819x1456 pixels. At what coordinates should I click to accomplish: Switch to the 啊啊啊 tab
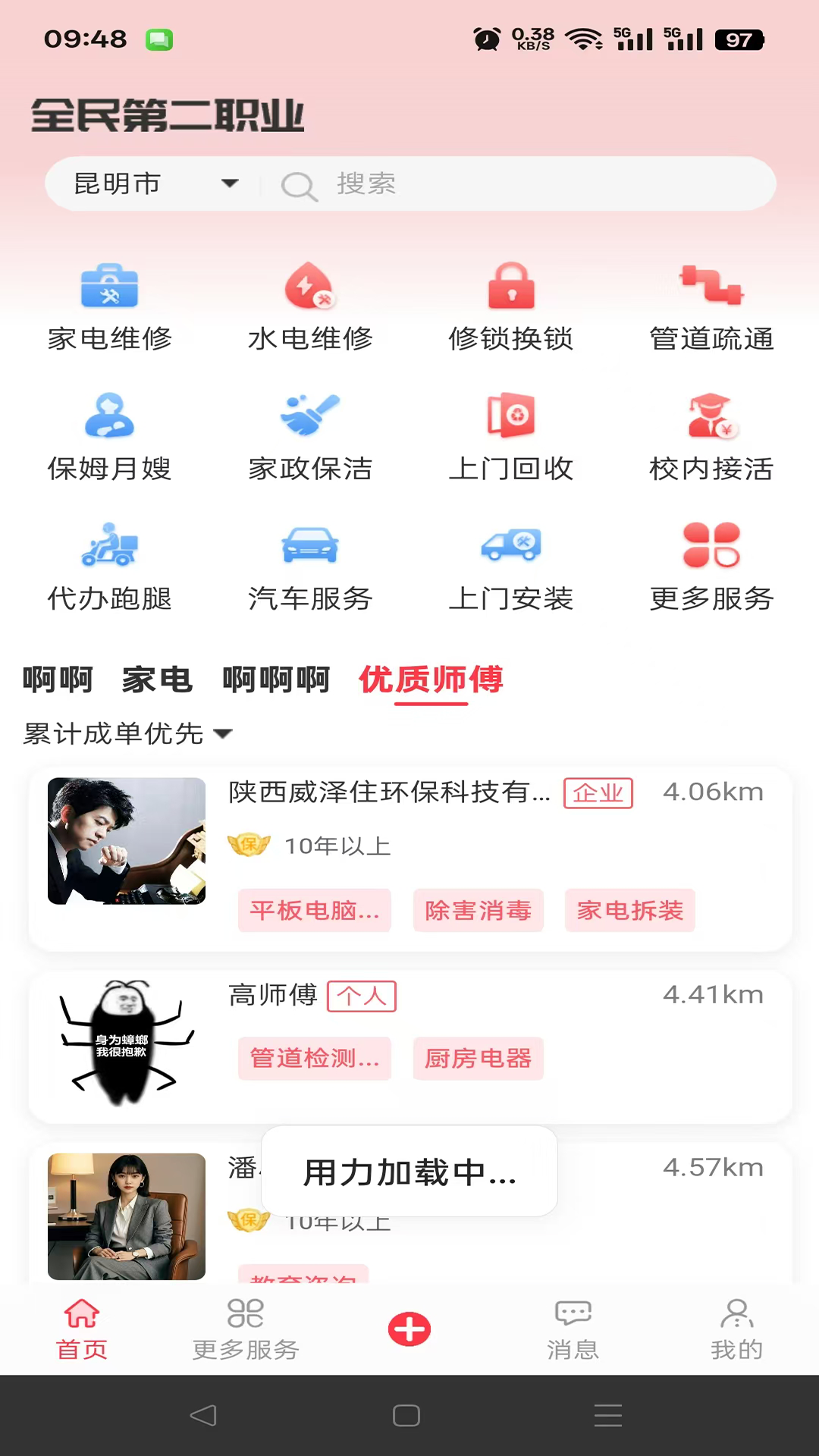[x=276, y=679]
